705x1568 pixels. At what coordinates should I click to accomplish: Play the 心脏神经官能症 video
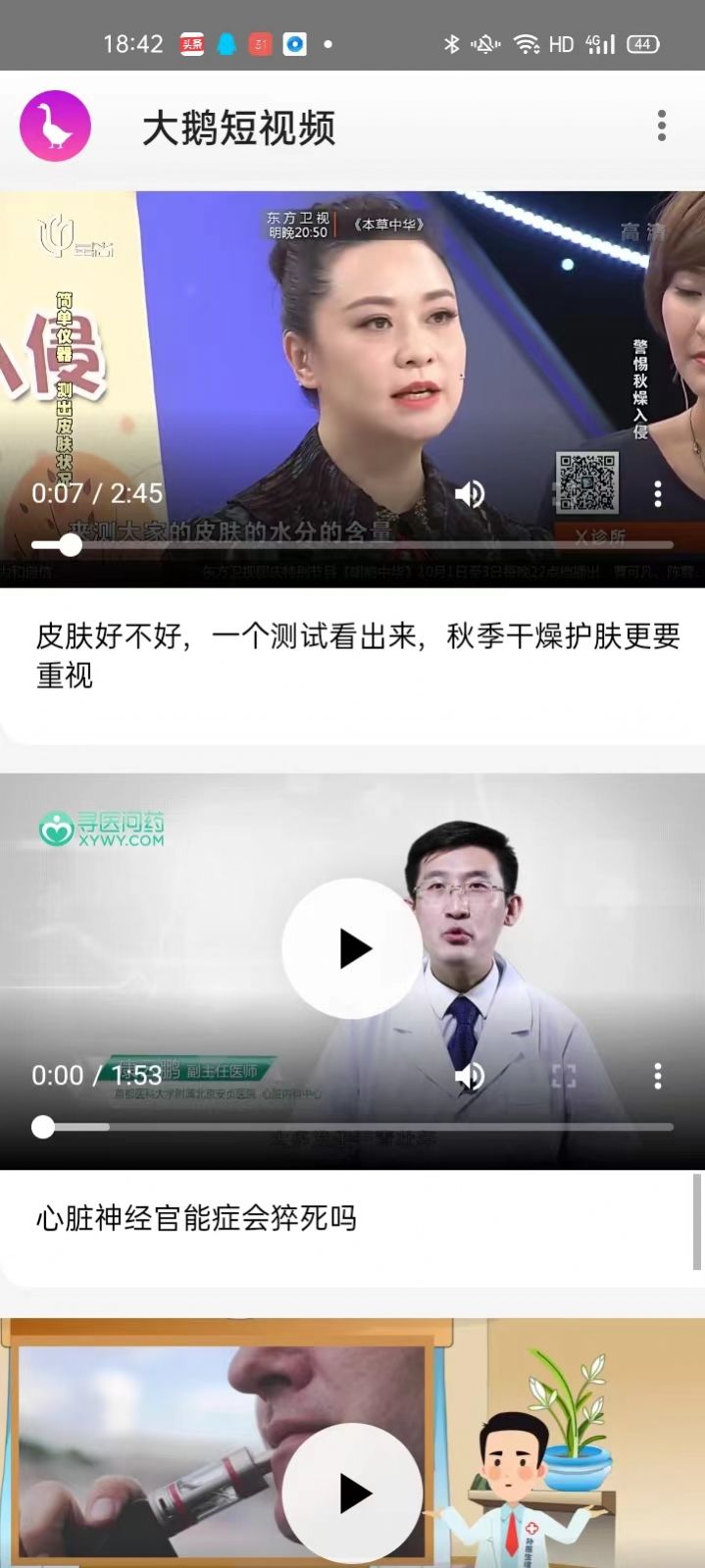coord(353,948)
